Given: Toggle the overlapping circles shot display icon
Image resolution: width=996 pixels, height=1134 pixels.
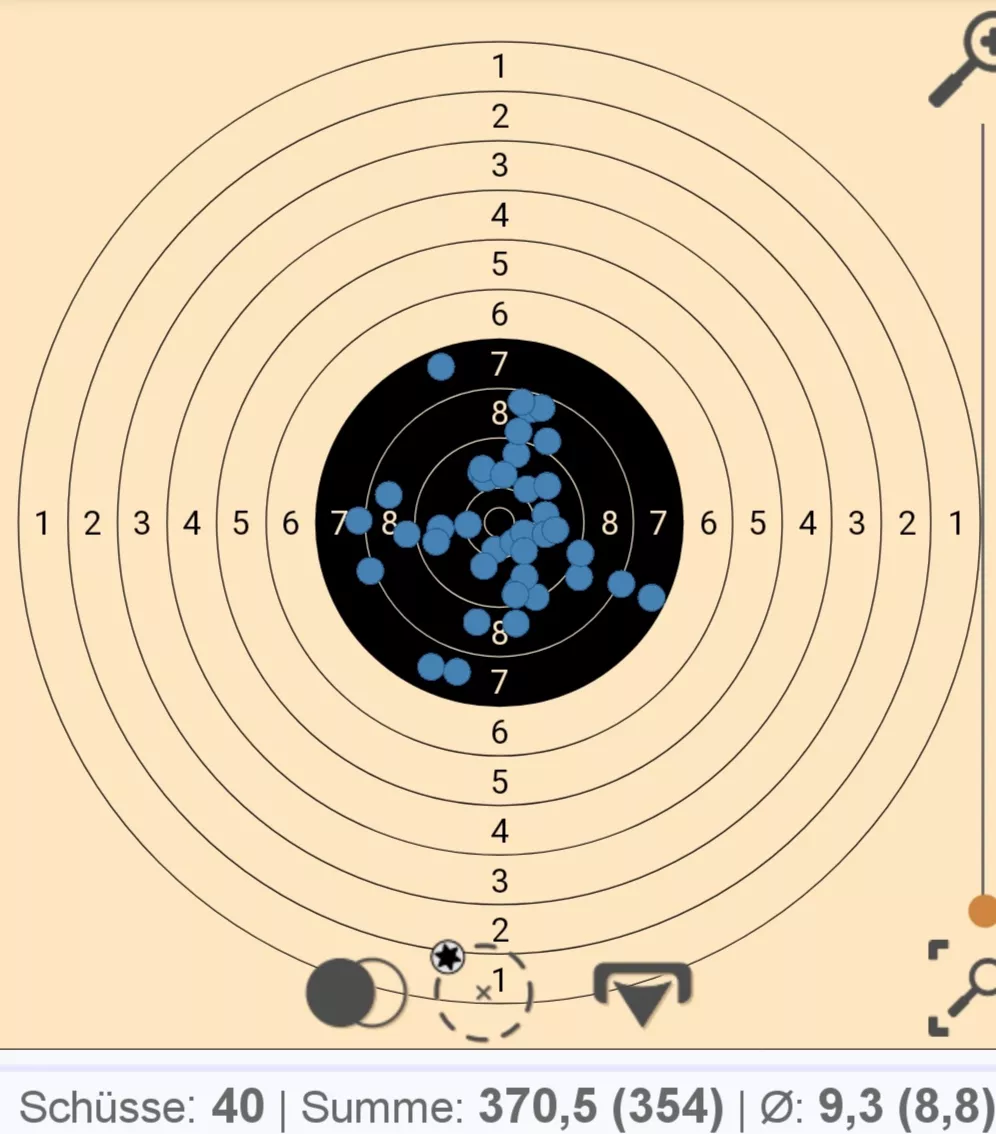Looking at the screenshot, I should pos(355,993).
